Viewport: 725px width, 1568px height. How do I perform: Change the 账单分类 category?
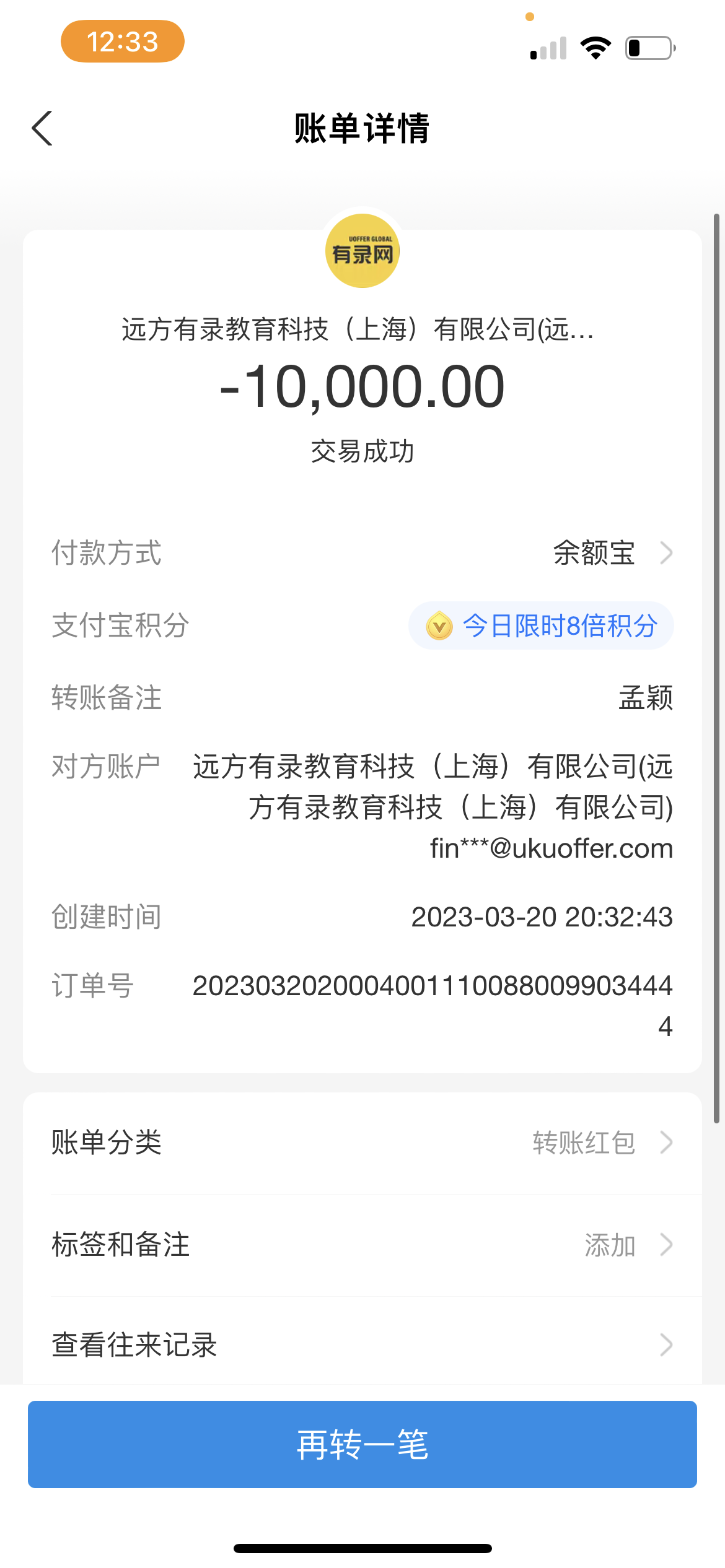[362, 1143]
